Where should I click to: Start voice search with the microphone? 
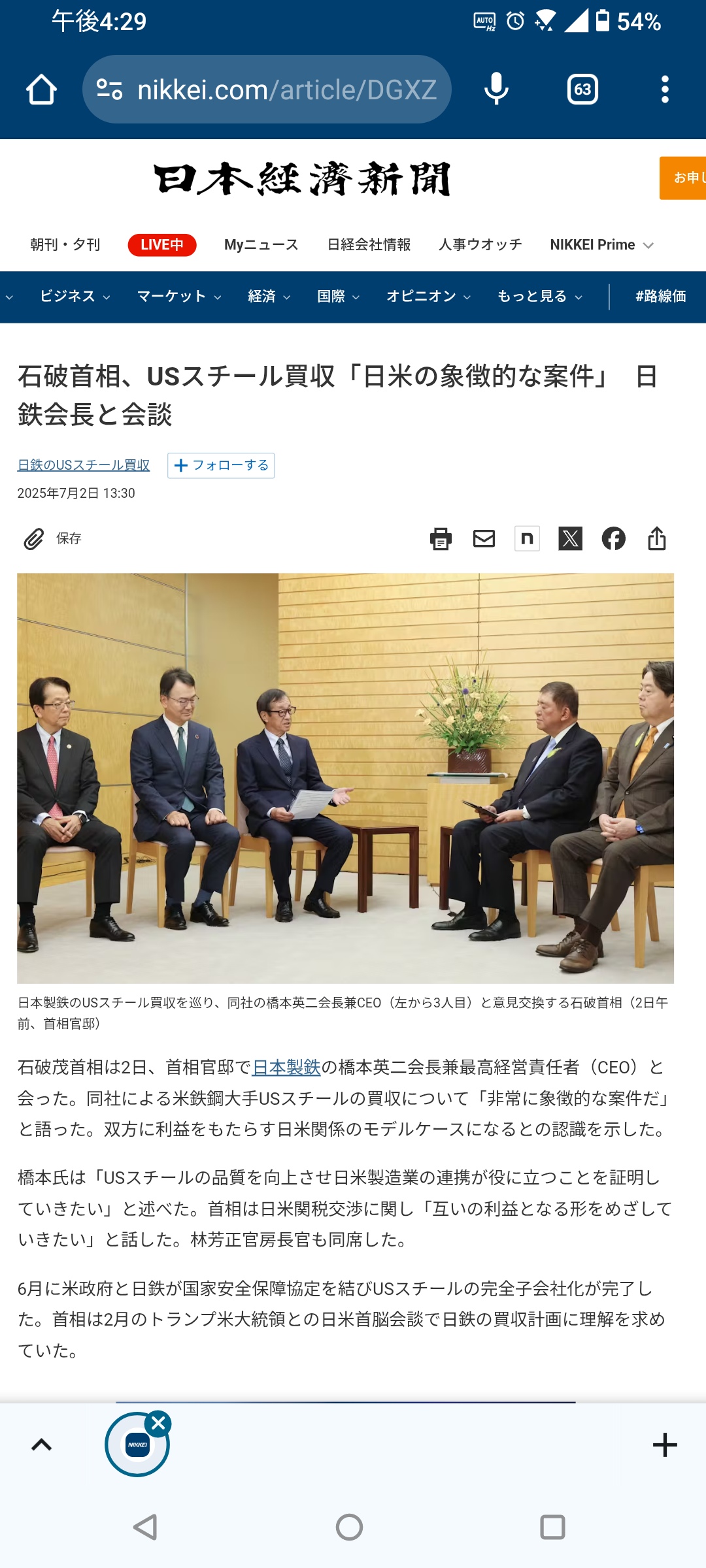click(496, 90)
